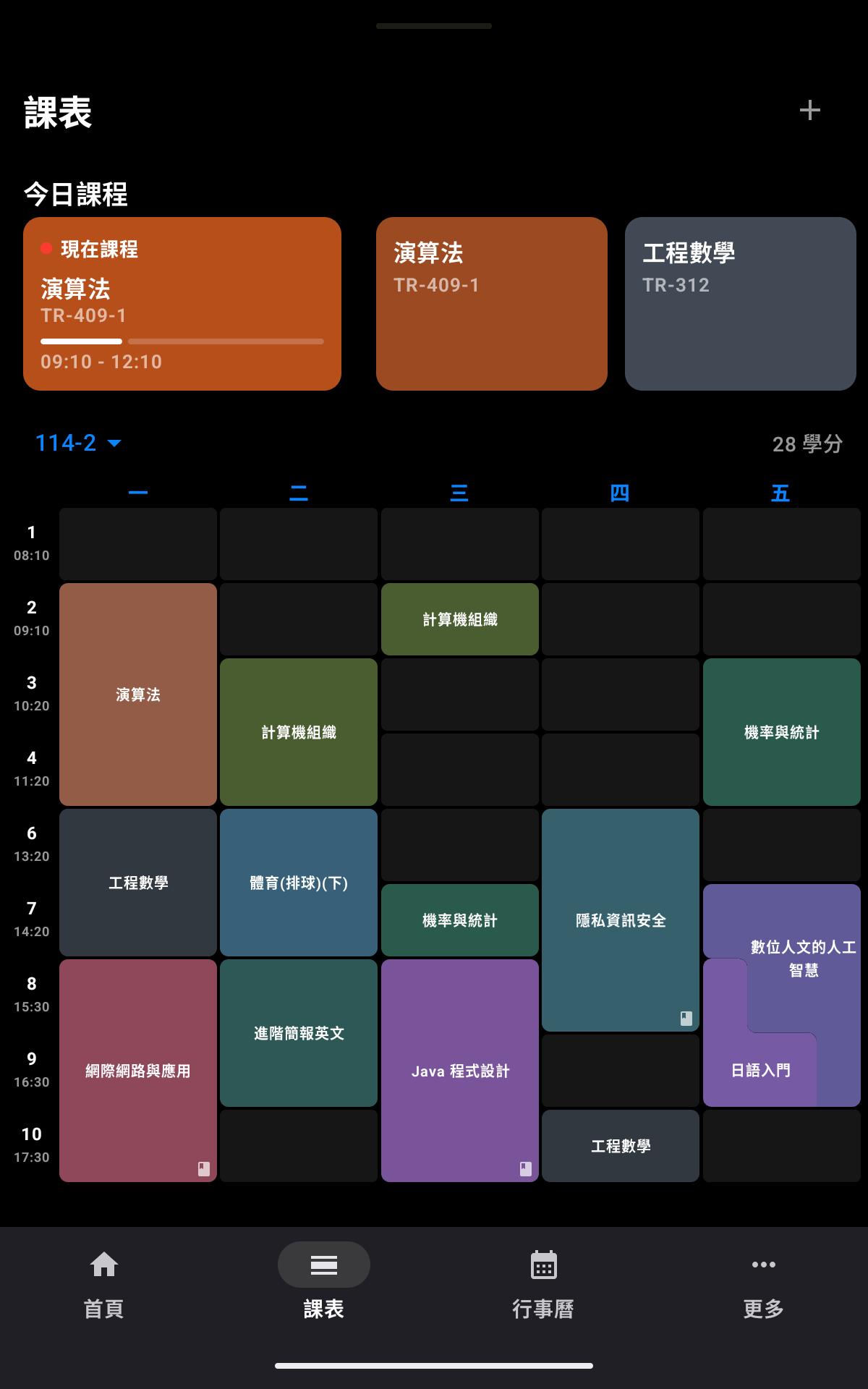The width and height of the screenshot is (868, 1389).
Task: Open the 體育(排球)(下) course block
Action: pos(299,883)
